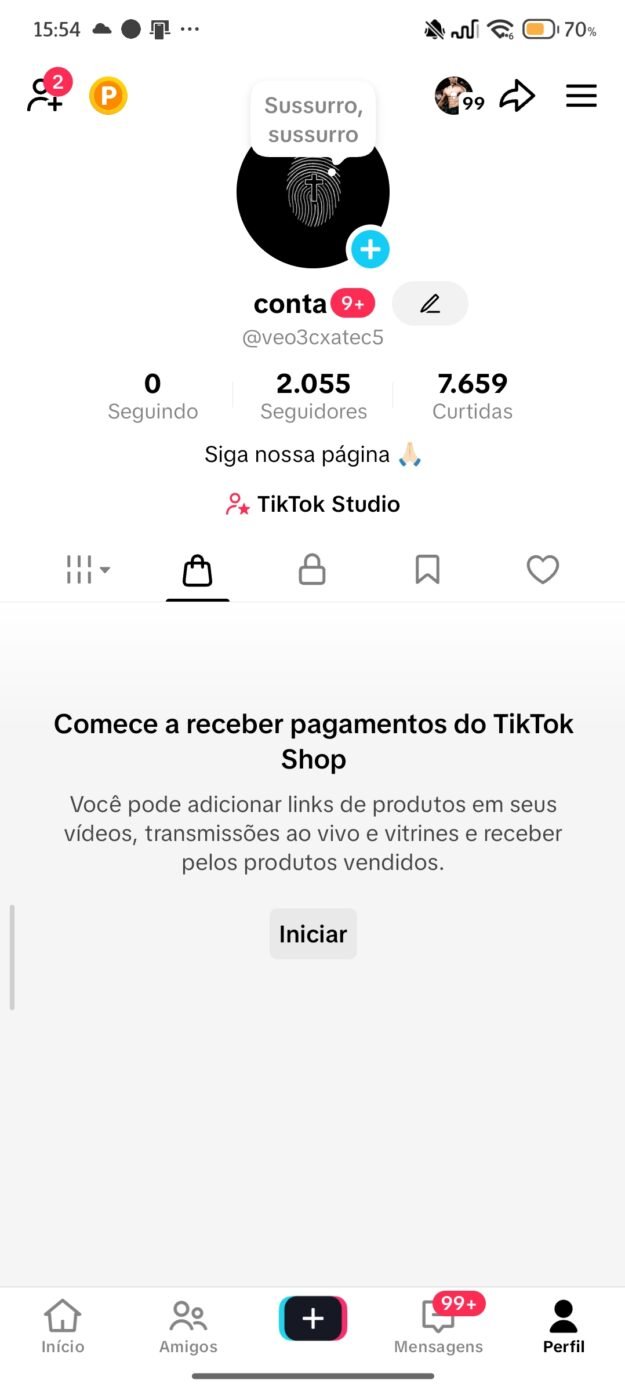Open the saved bookmark tab
The width and height of the screenshot is (625, 1391).
[427, 570]
